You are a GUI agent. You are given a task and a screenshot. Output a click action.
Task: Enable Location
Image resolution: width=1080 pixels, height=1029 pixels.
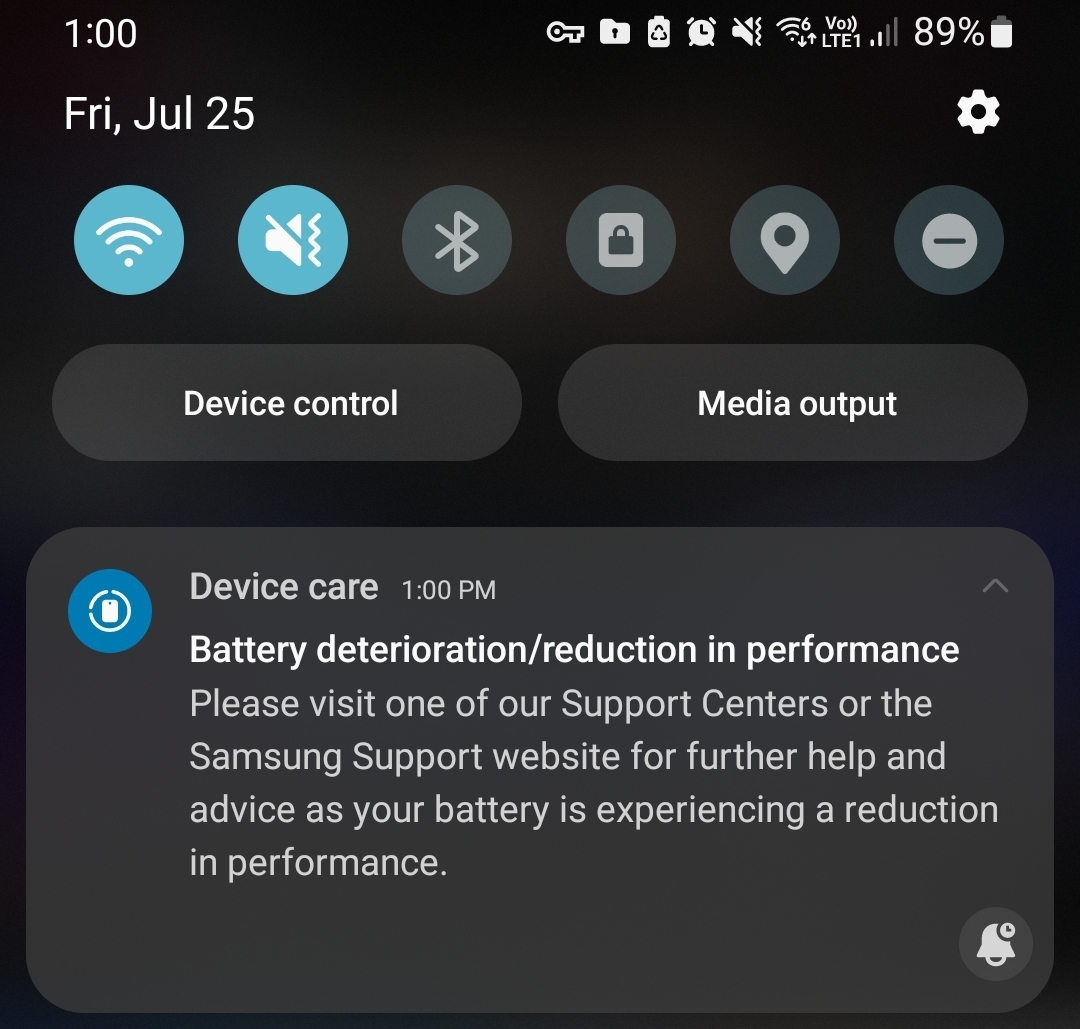point(785,241)
